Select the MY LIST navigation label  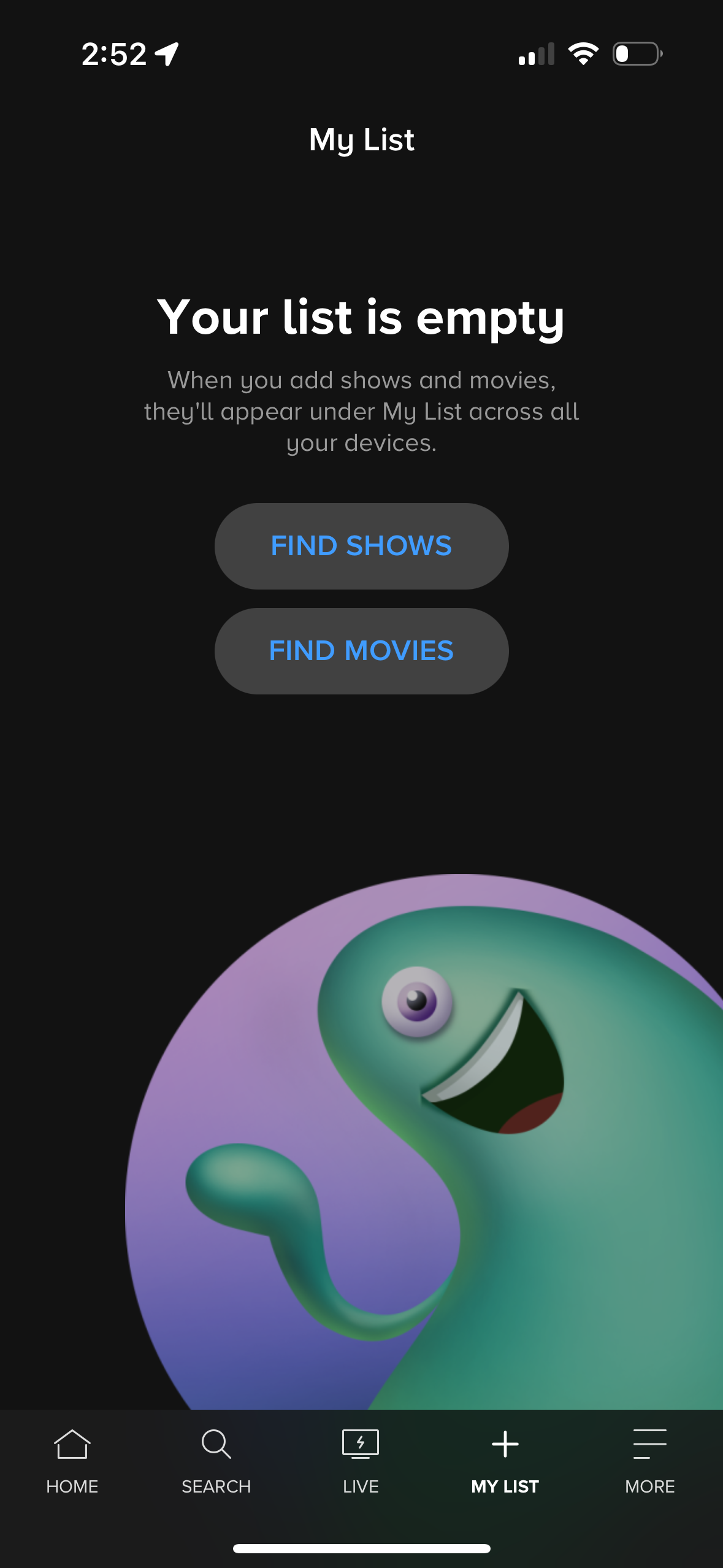tap(505, 1486)
